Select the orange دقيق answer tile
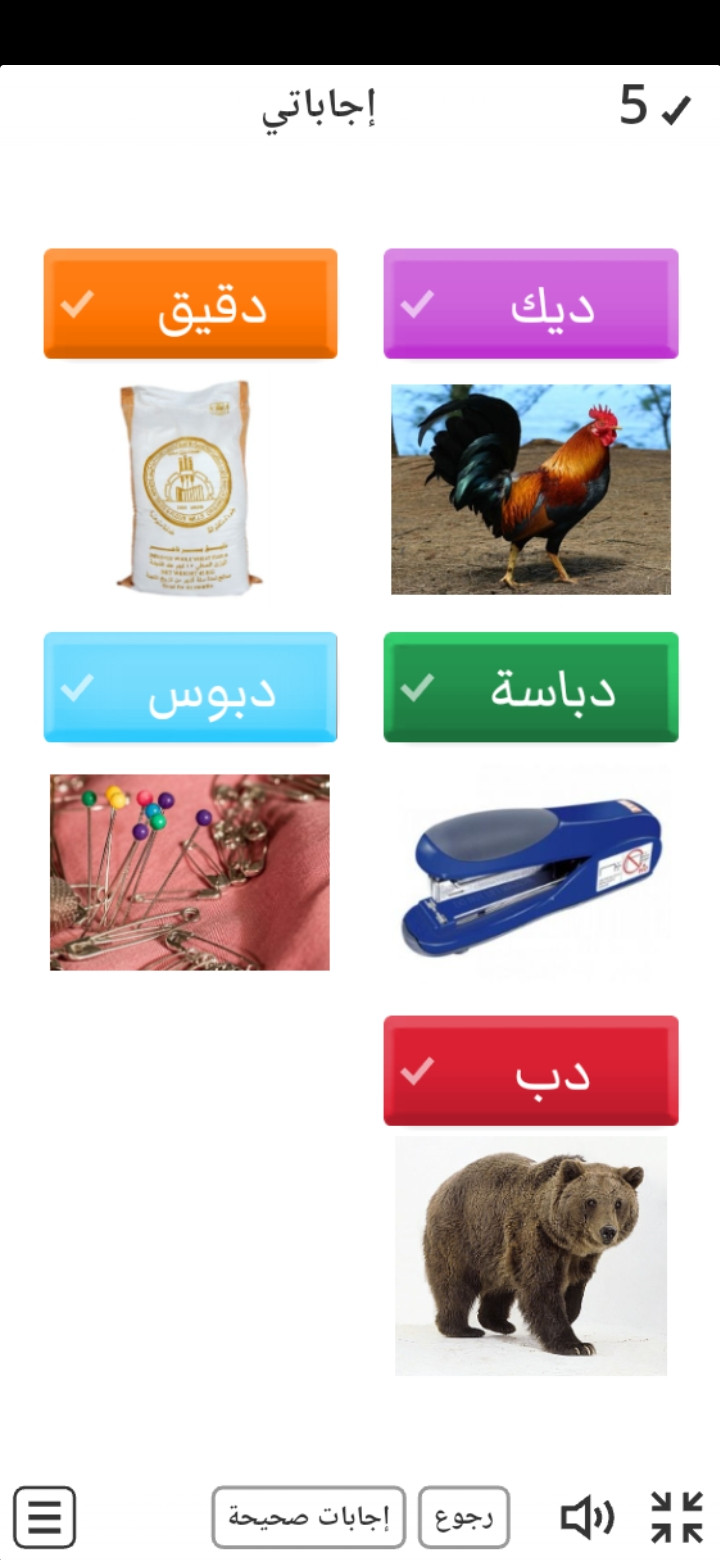 tap(190, 304)
